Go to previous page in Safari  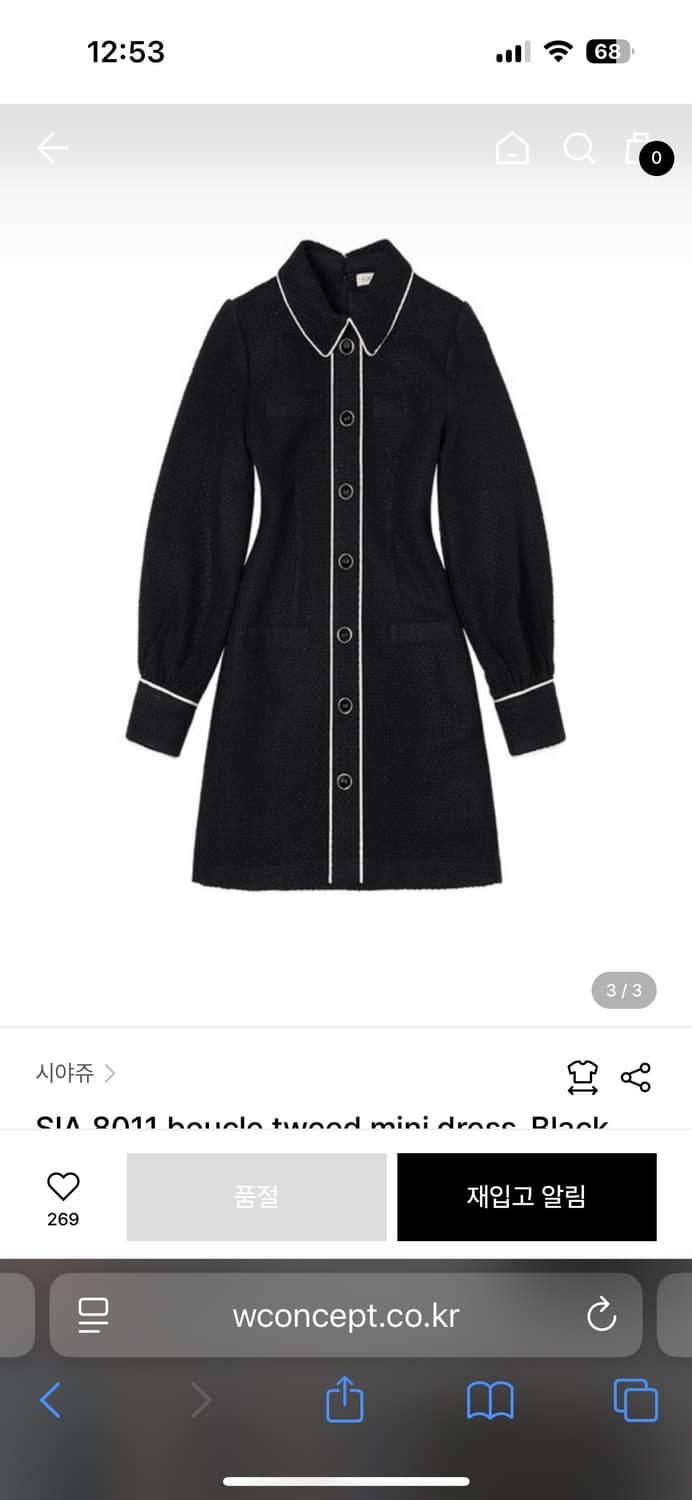50,1400
